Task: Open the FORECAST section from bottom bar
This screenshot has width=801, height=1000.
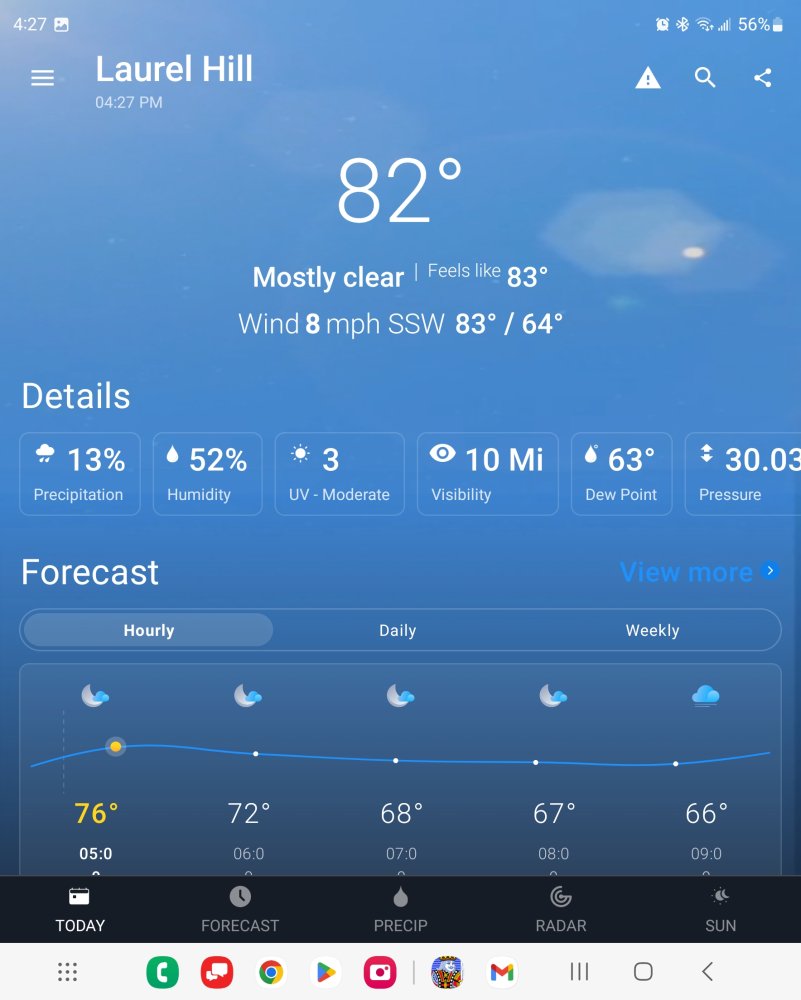Action: click(240, 908)
